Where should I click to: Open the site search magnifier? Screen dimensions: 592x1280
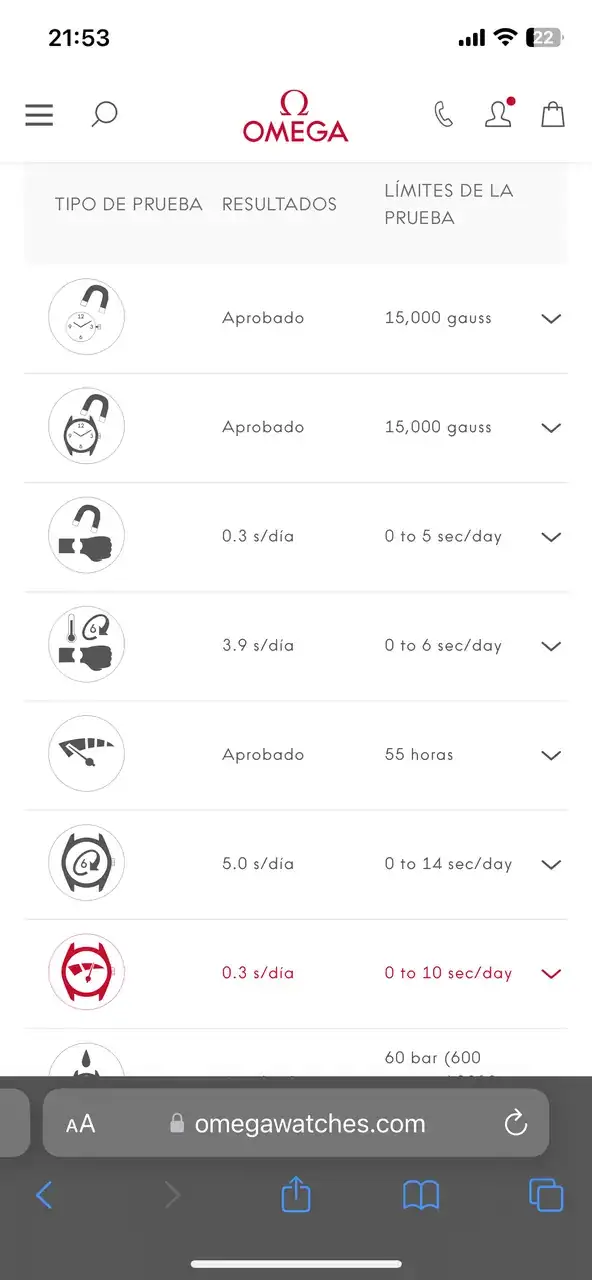point(104,115)
